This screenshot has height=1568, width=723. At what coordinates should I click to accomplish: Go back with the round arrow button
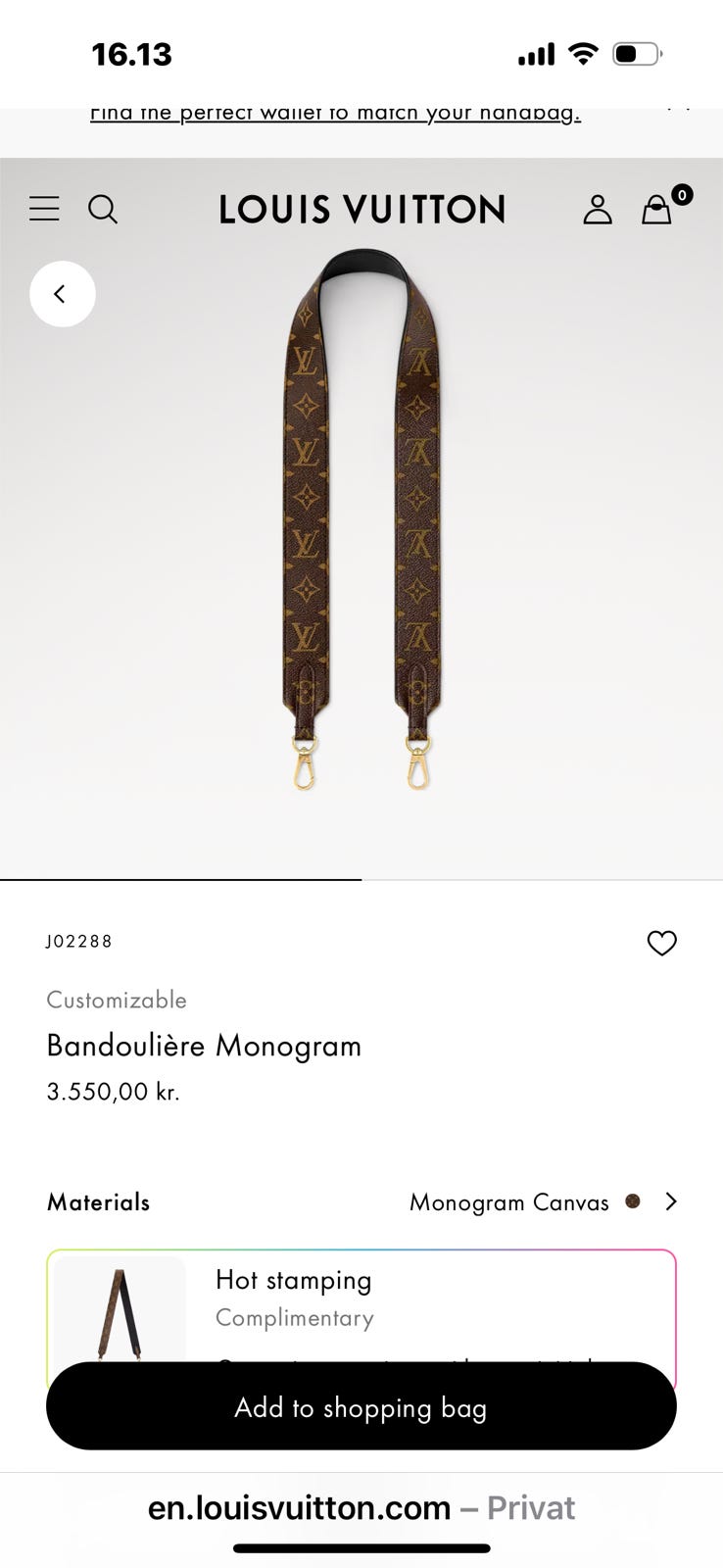click(63, 294)
